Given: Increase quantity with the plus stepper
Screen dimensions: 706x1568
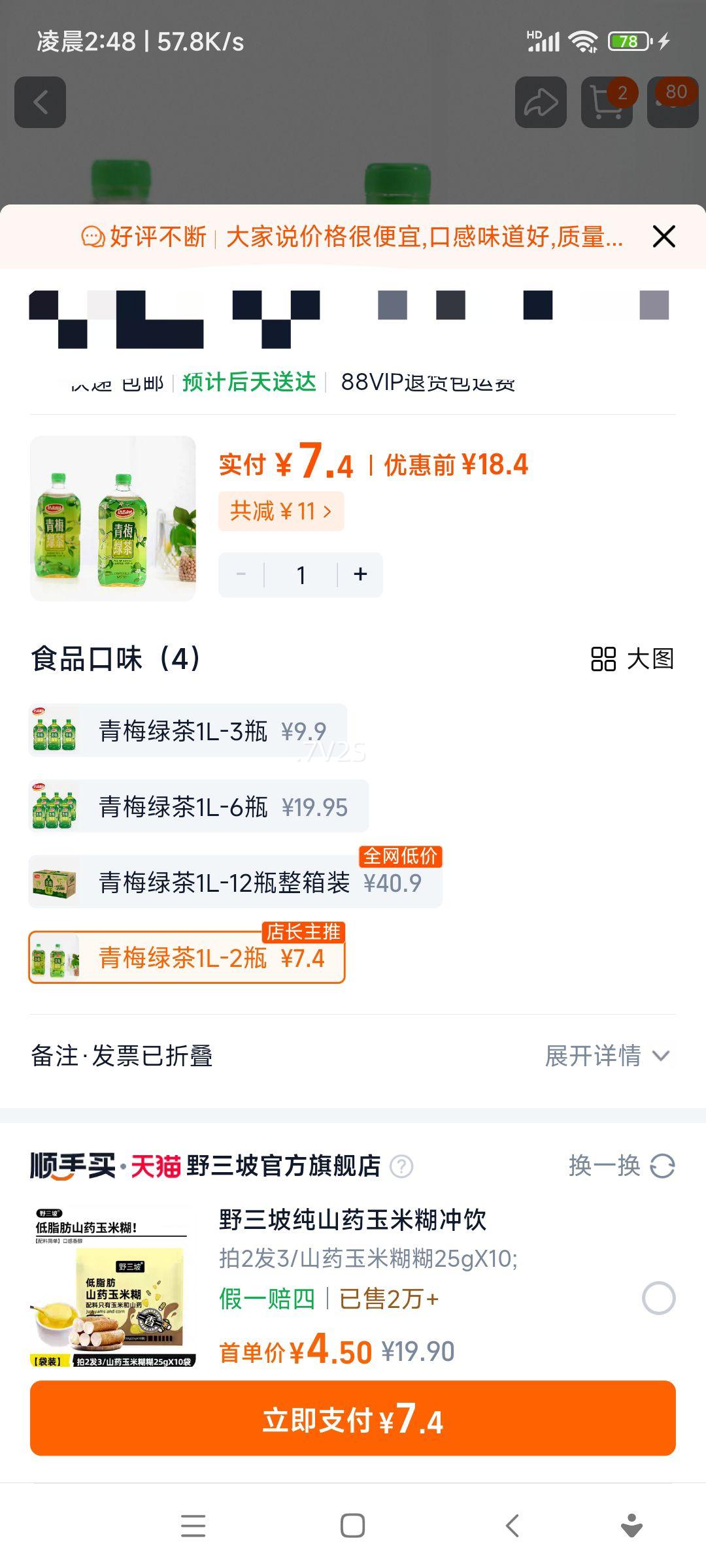Looking at the screenshot, I should pos(360,574).
